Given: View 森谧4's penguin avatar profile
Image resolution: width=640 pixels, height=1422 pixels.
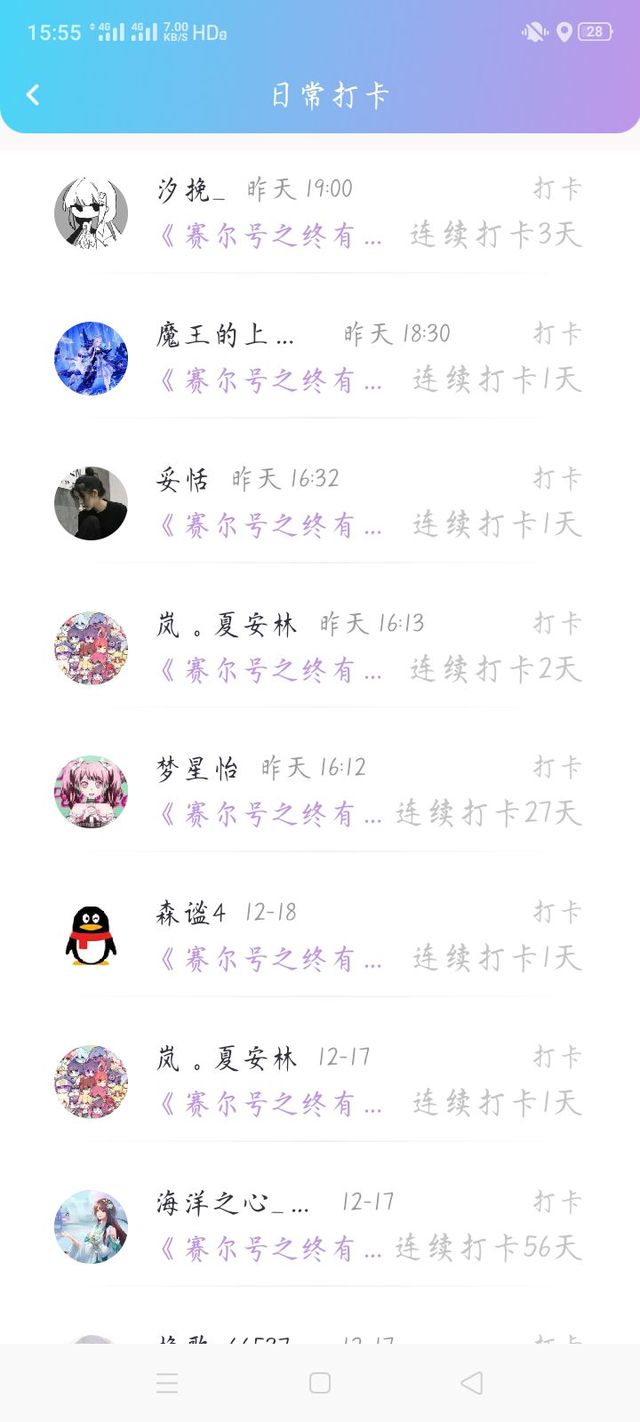Looking at the screenshot, I should (91, 936).
